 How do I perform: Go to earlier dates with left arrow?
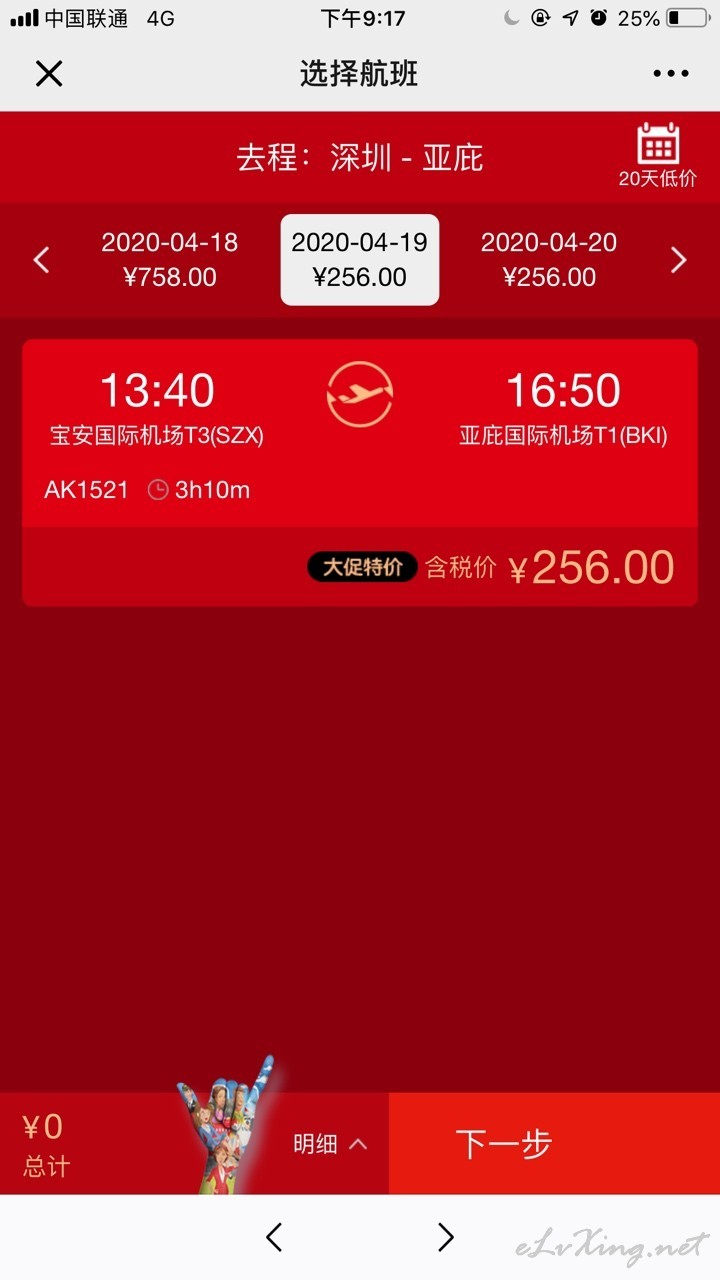click(x=41, y=260)
